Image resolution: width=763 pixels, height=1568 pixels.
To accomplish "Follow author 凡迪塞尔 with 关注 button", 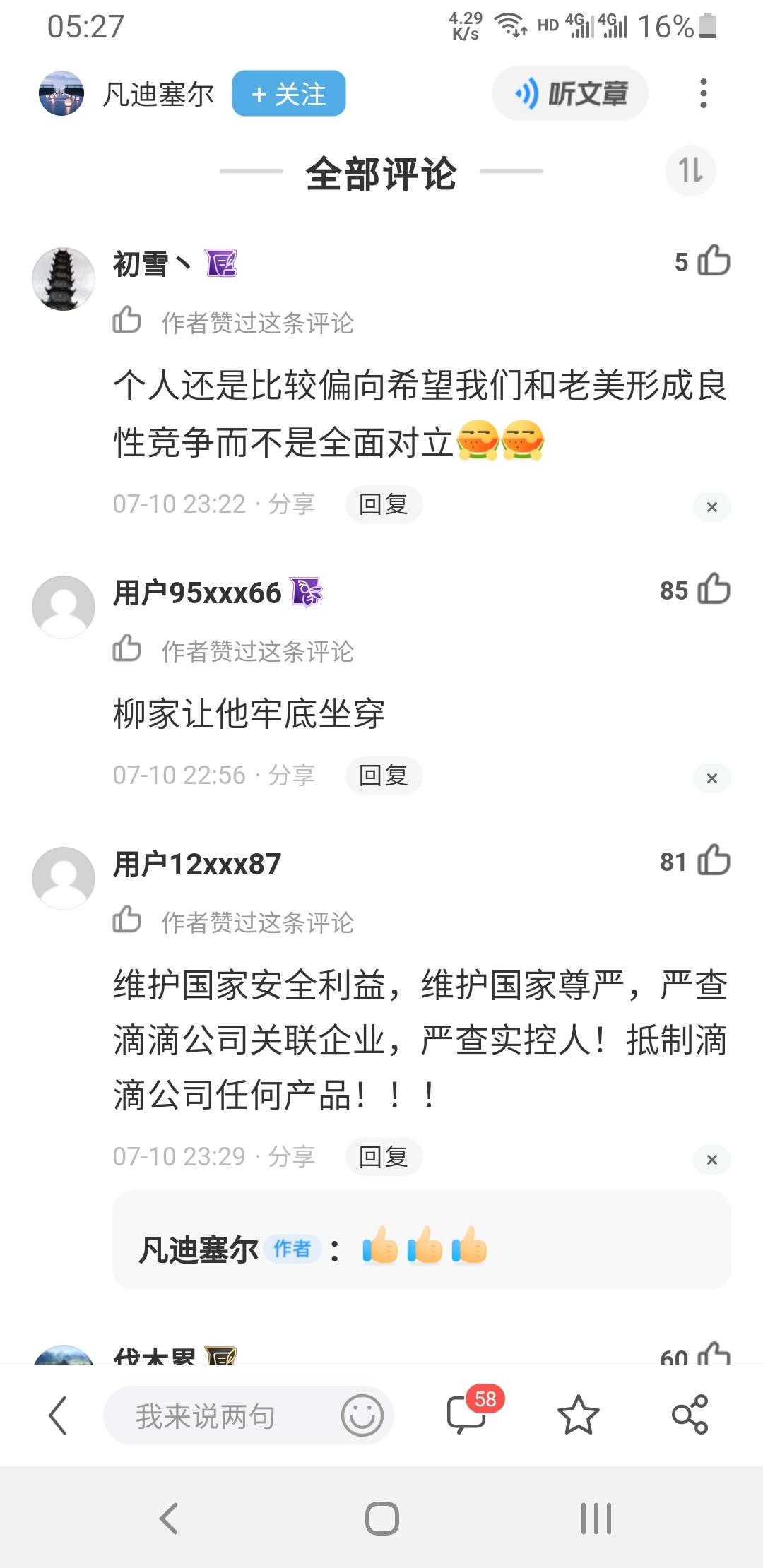I will point(288,93).
